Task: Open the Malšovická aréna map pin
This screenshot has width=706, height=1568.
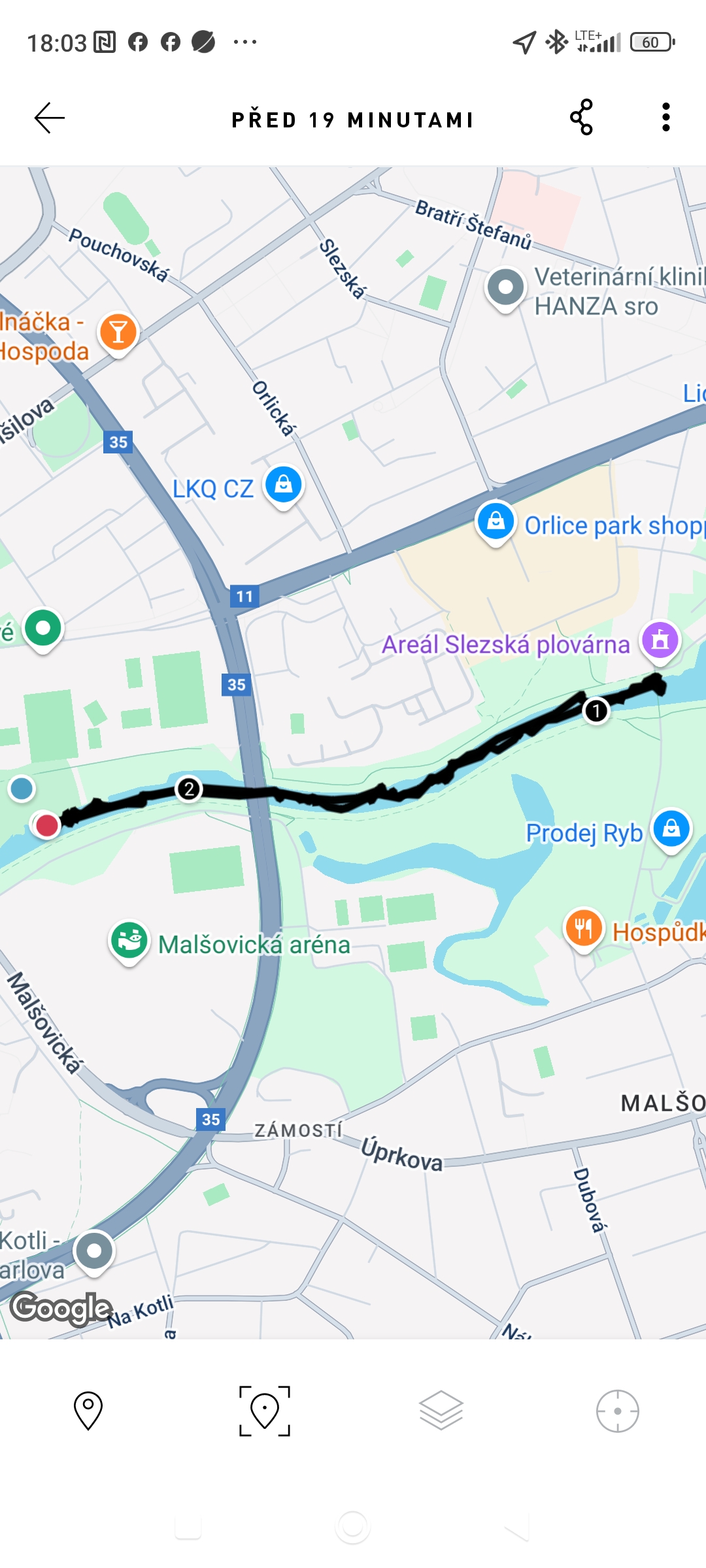Action: click(129, 941)
